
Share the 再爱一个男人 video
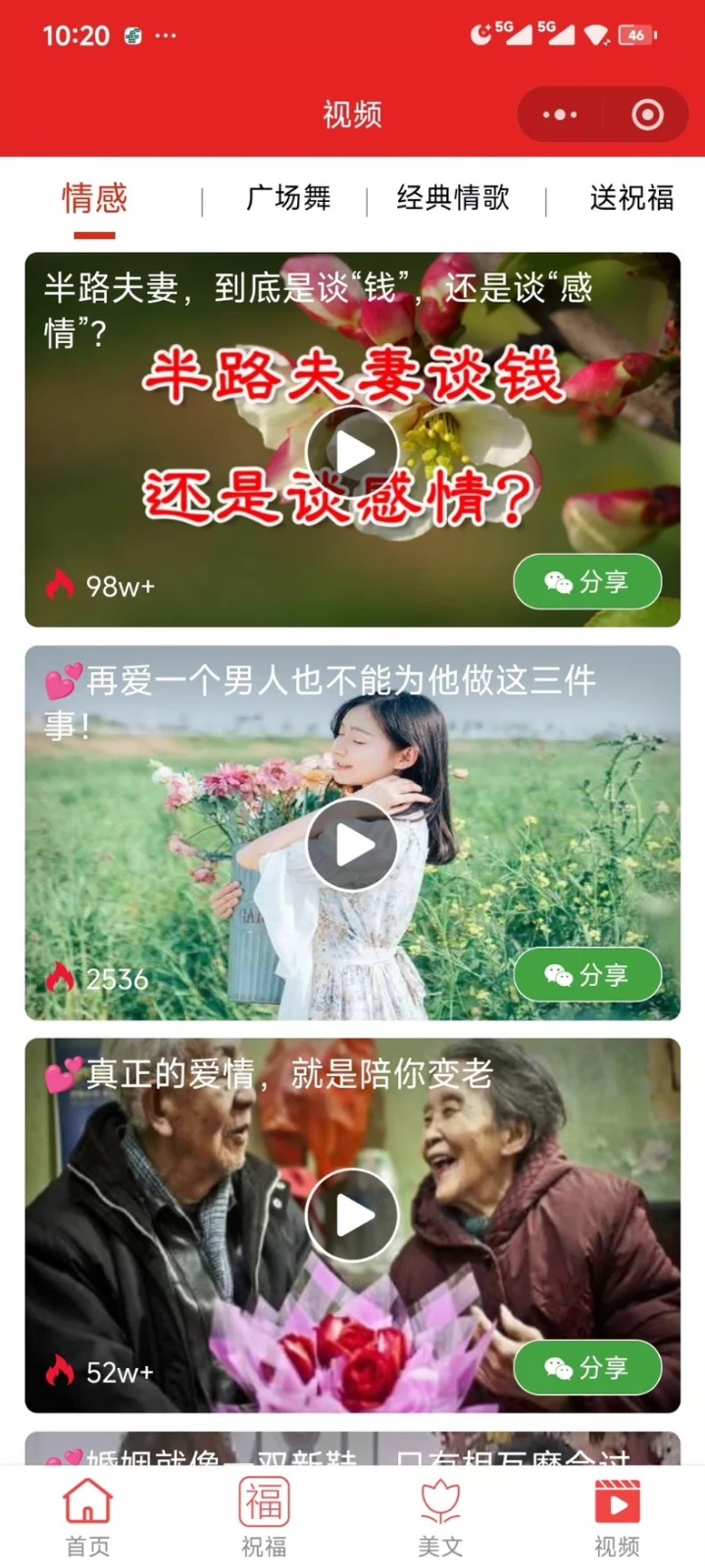pyautogui.click(x=587, y=975)
